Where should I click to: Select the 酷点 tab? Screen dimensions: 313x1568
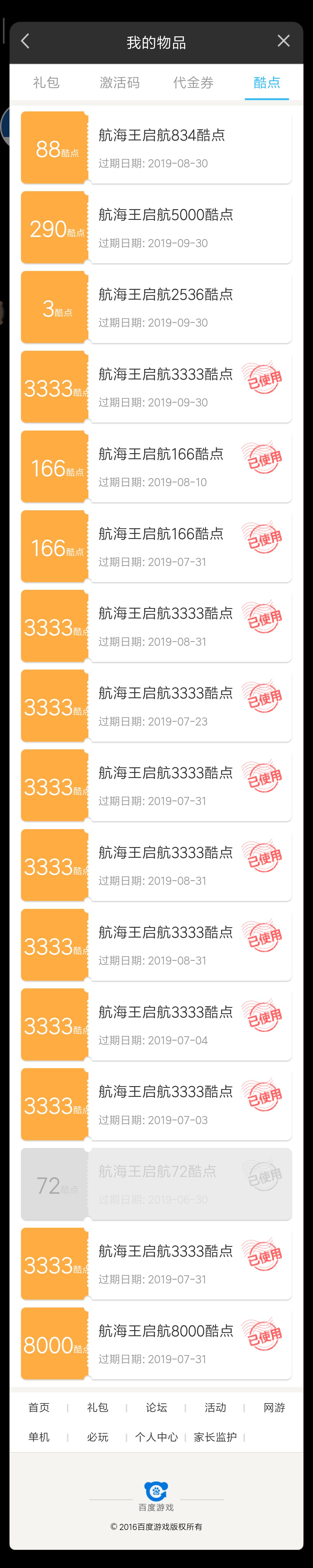click(267, 83)
